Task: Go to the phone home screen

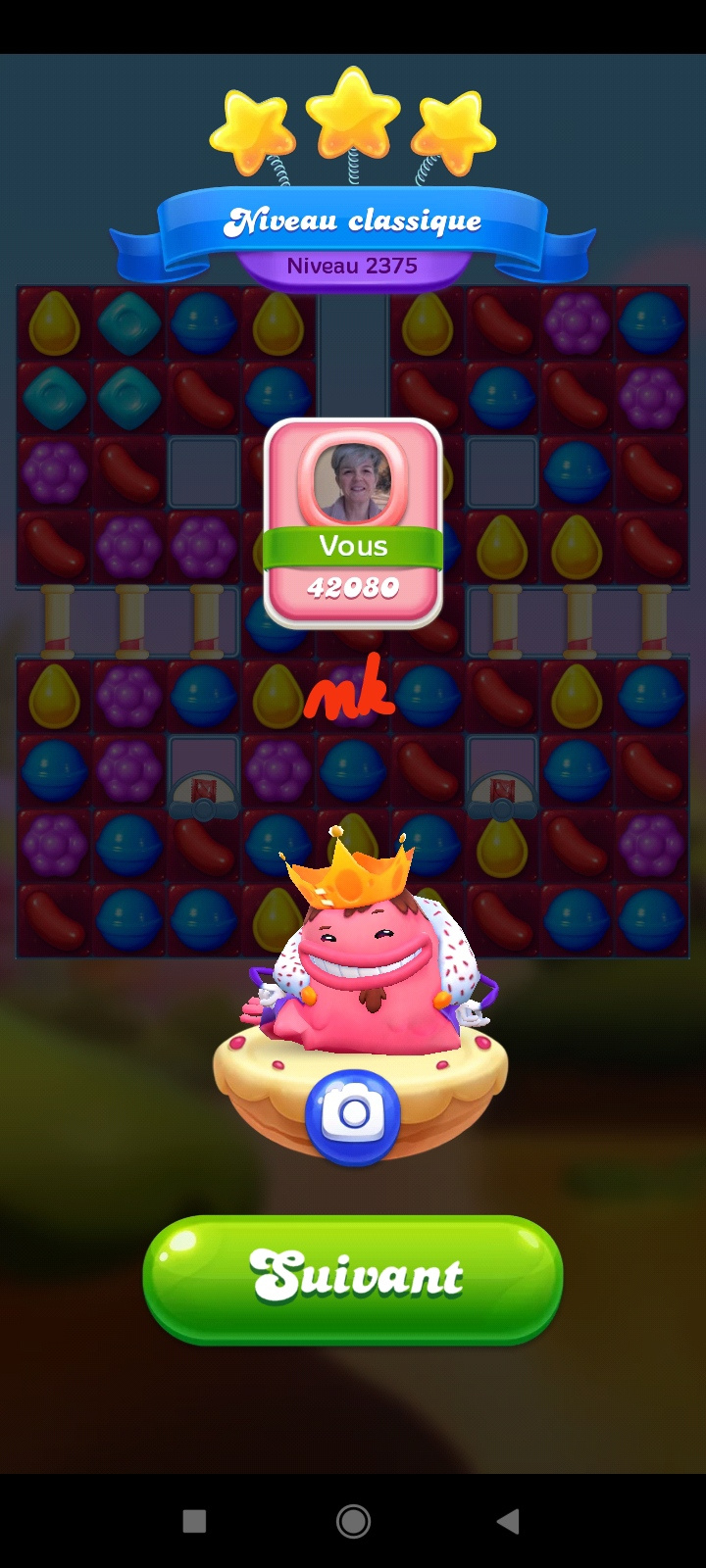Action: pyautogui.click(x=353, y=1521)
